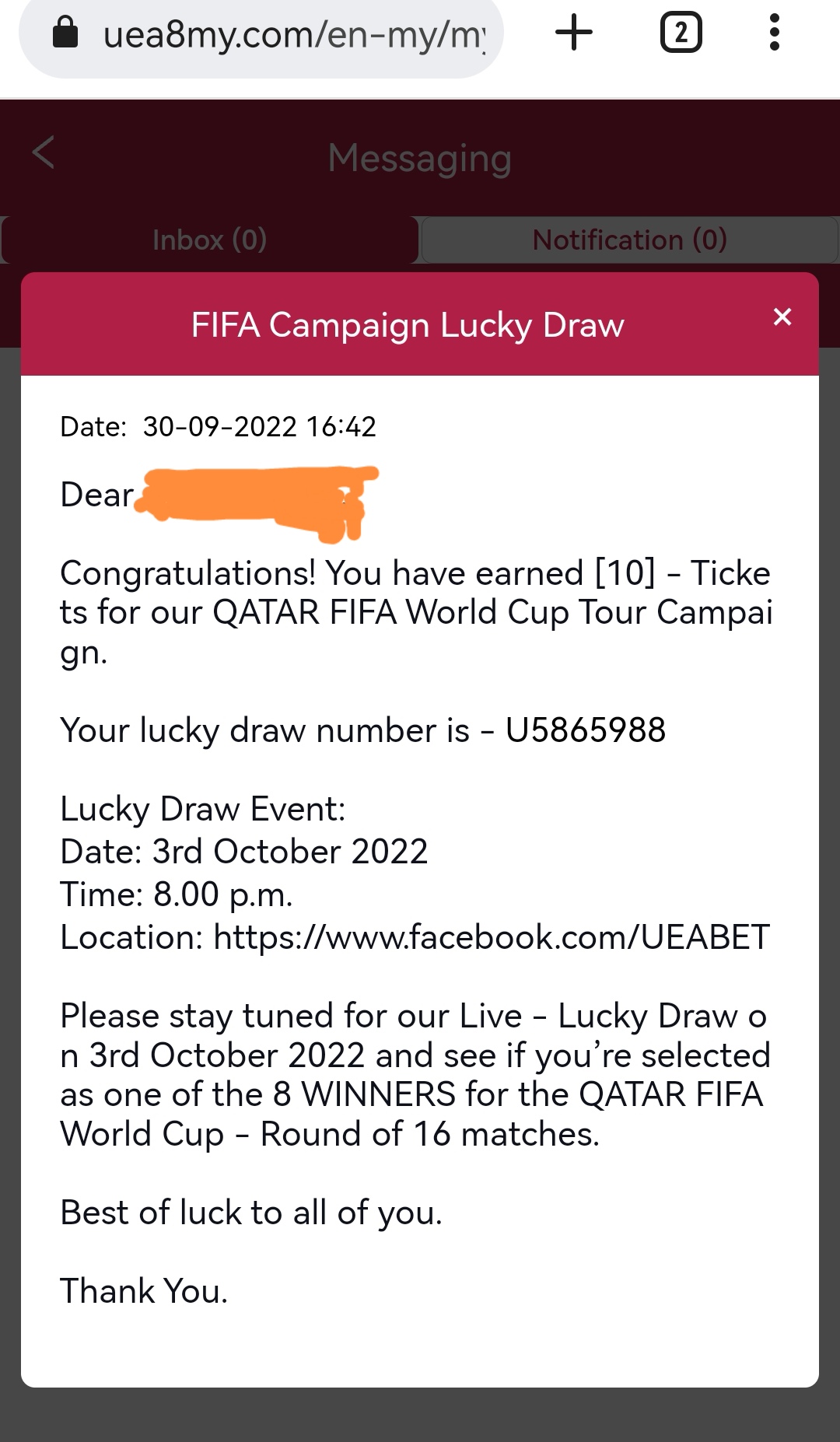Go back from the Messaging page
Viewport: 840px width, 1442px height.
click(x=44, y=152)
